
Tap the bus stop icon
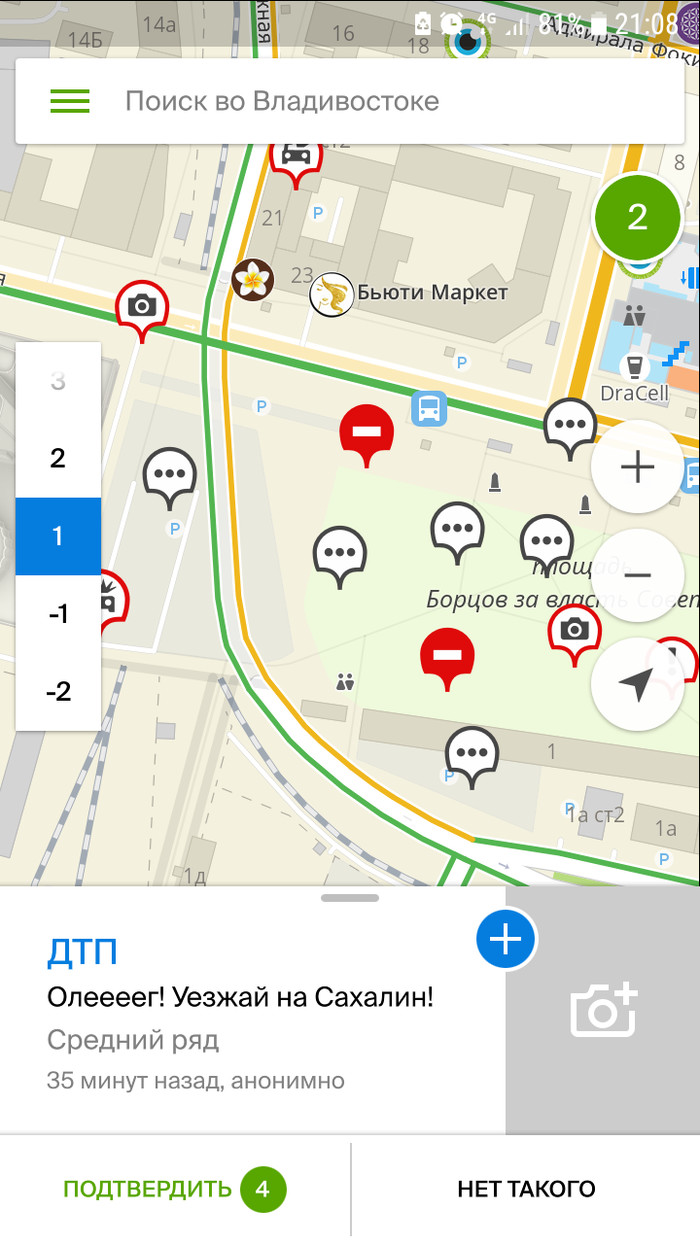429,408
